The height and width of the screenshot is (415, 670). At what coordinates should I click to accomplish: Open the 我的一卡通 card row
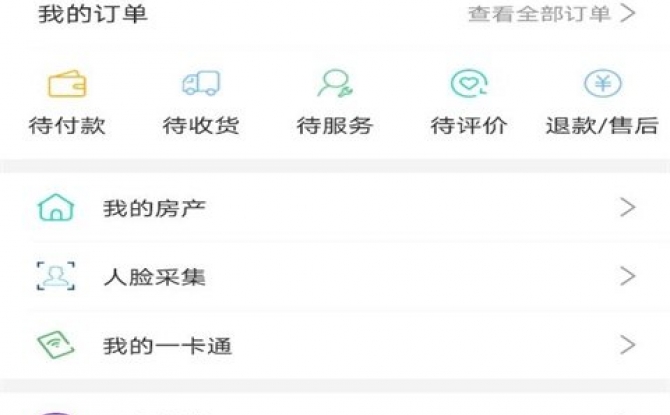pyautogui.click(x=335, y=346)
